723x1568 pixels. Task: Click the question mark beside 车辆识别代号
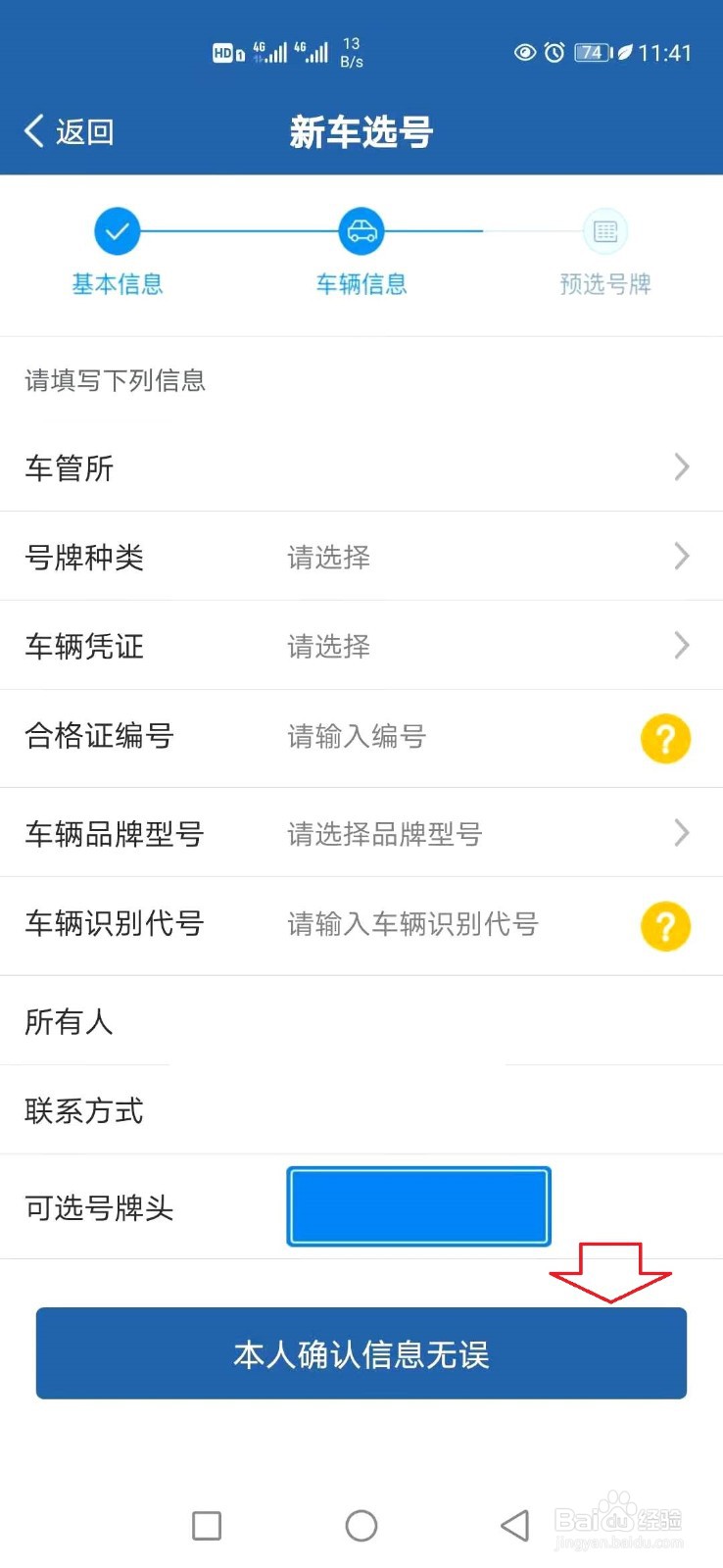coord(665,925)
